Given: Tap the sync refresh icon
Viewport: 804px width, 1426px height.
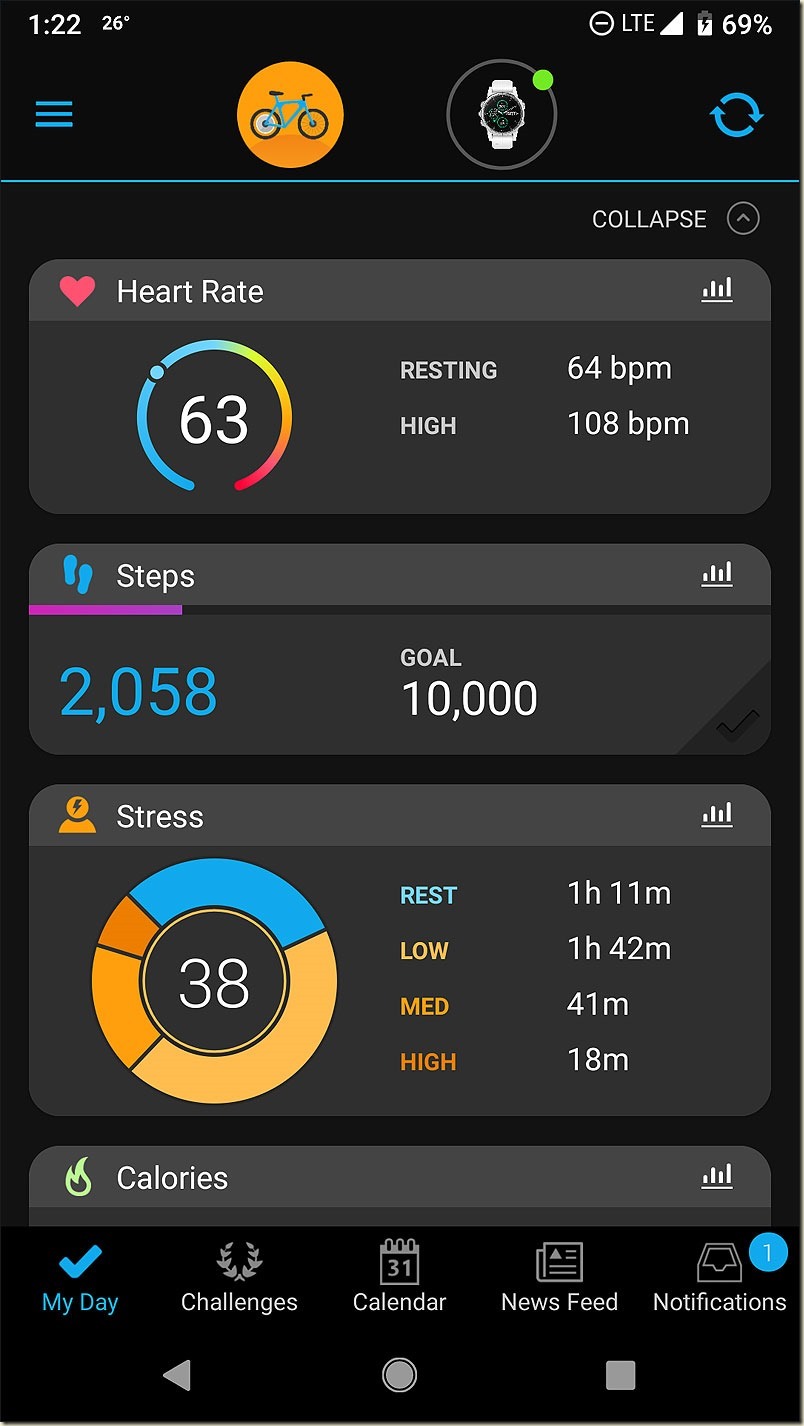Looking at the screenshot, I should click(737, 116).
